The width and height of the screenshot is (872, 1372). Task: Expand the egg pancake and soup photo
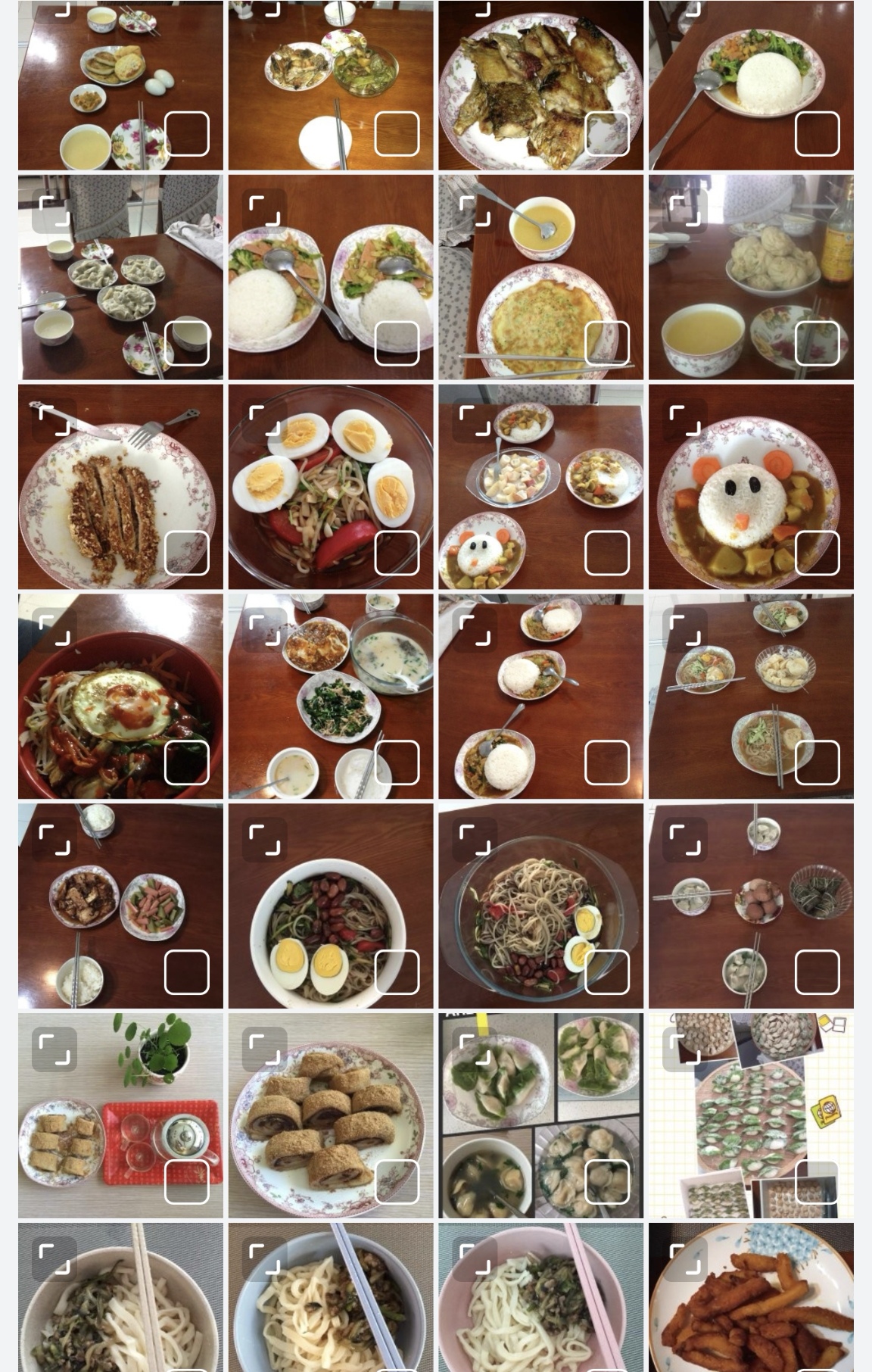[474, 210]
